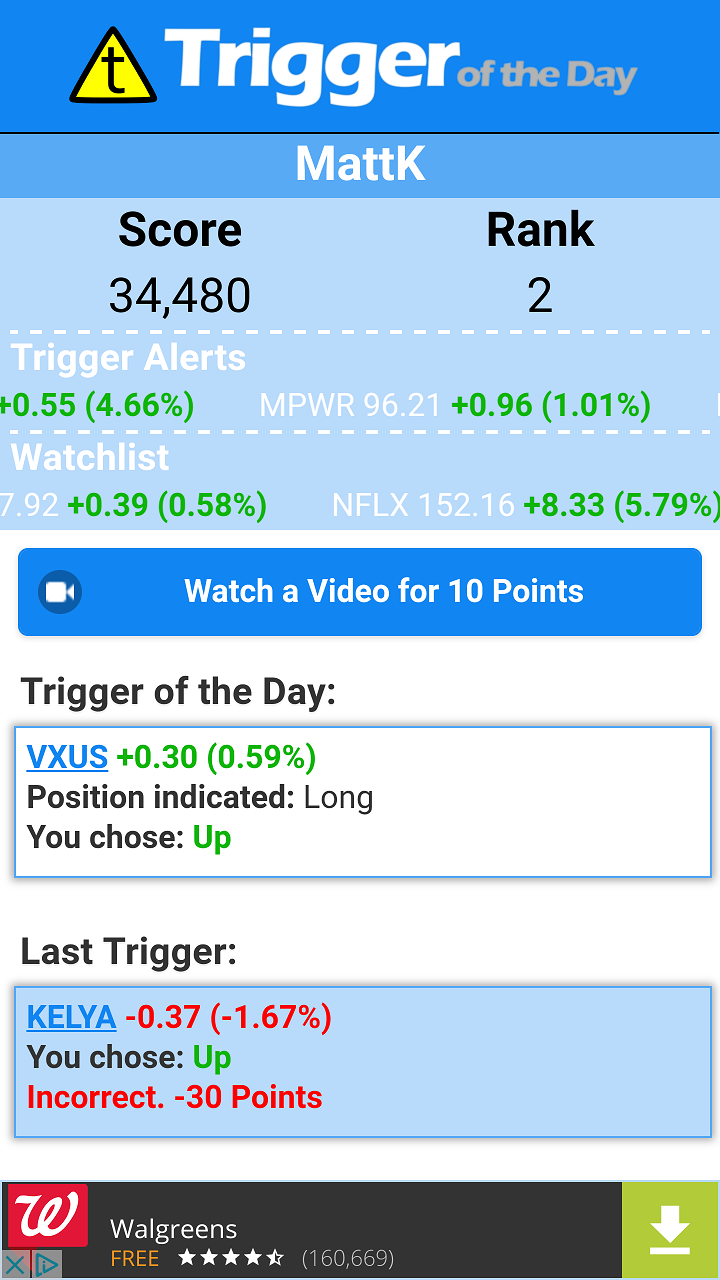This screenshot has width=720, height=1280.
Task: Open the VXUS ticker link
Action: (x=67, y=757)
